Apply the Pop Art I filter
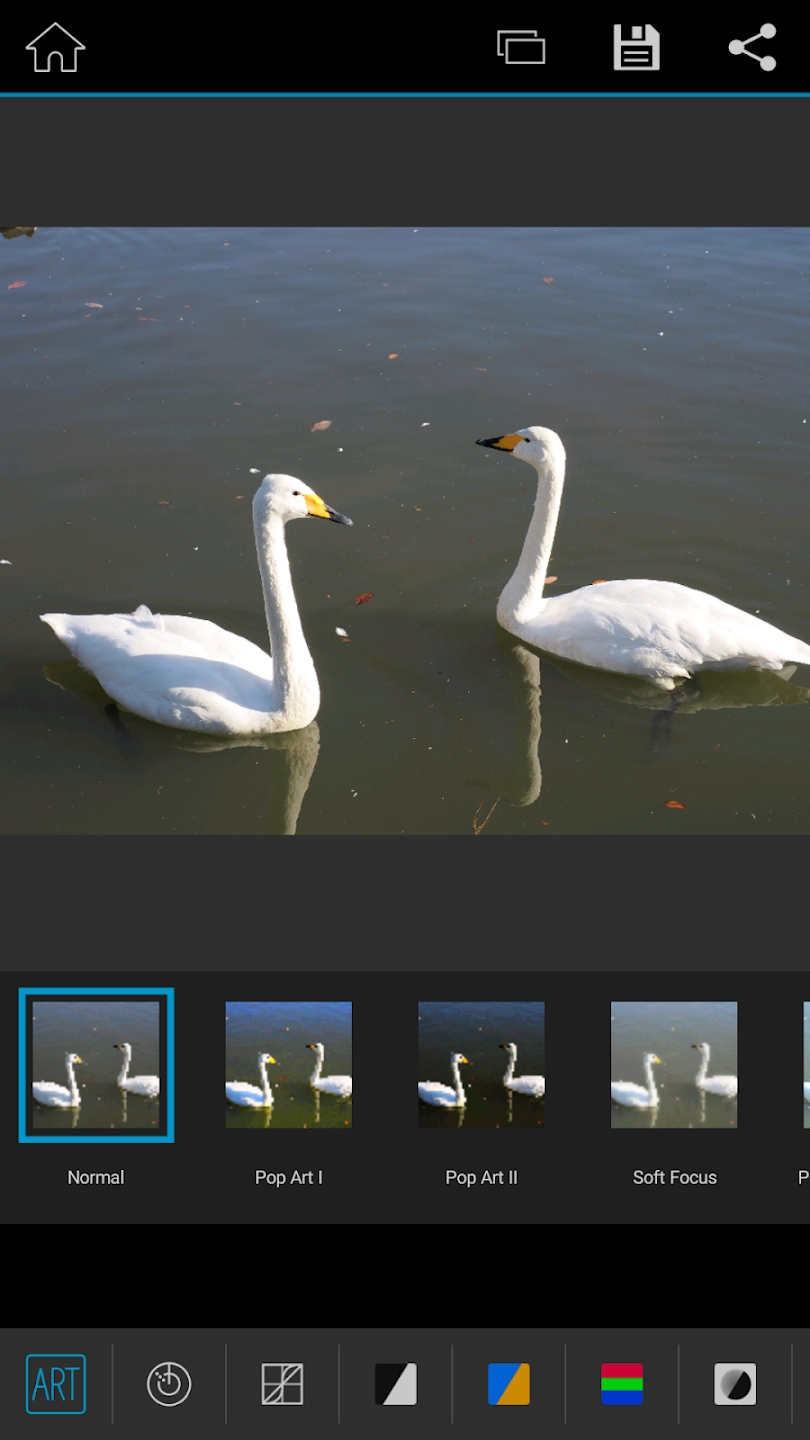This screenshot has width=810, height=1440. tap(288, 1065)
